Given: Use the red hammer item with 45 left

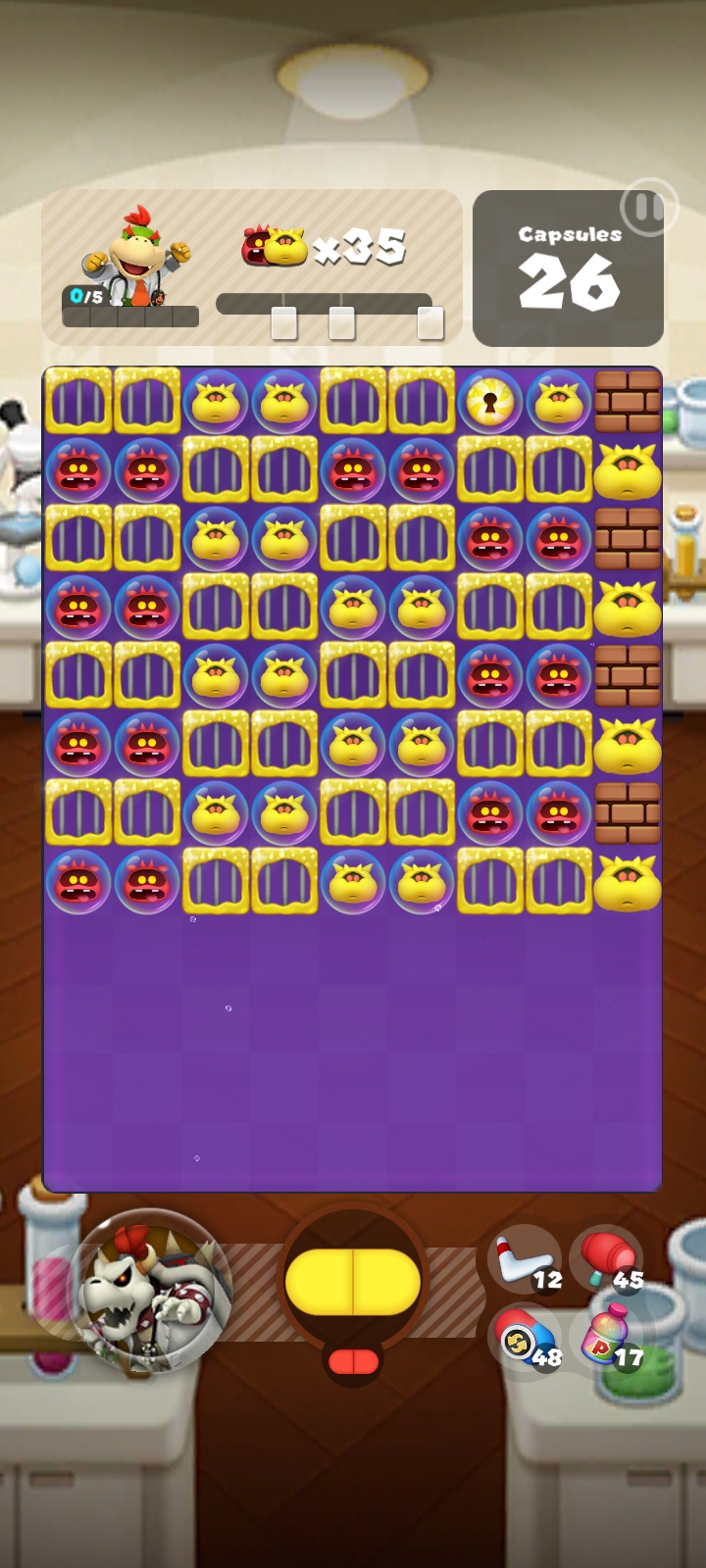Looking at the screenshot, I should (x=607, y=1260).
